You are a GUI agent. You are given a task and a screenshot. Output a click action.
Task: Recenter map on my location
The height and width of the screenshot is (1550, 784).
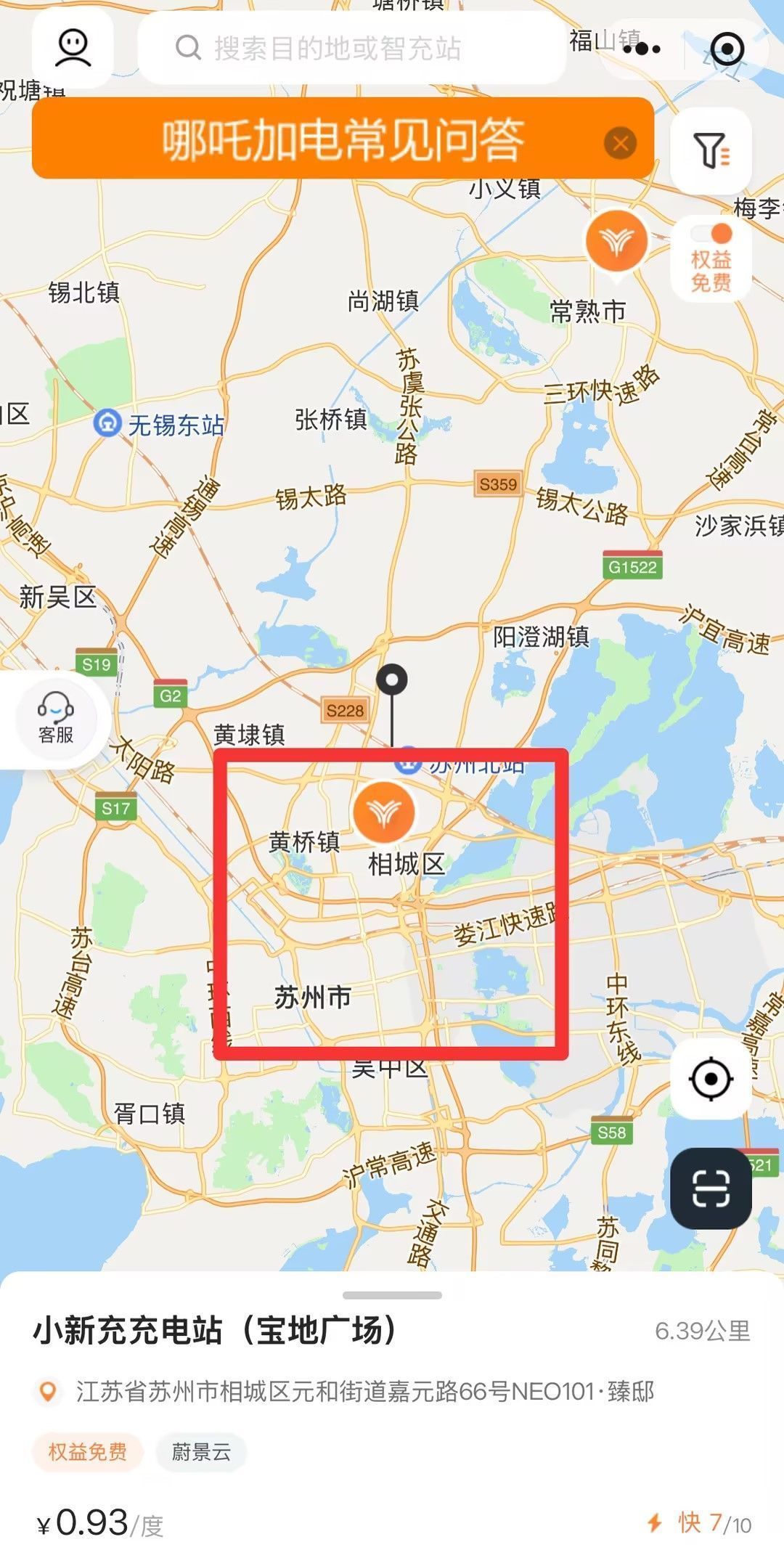point(711,1079)
